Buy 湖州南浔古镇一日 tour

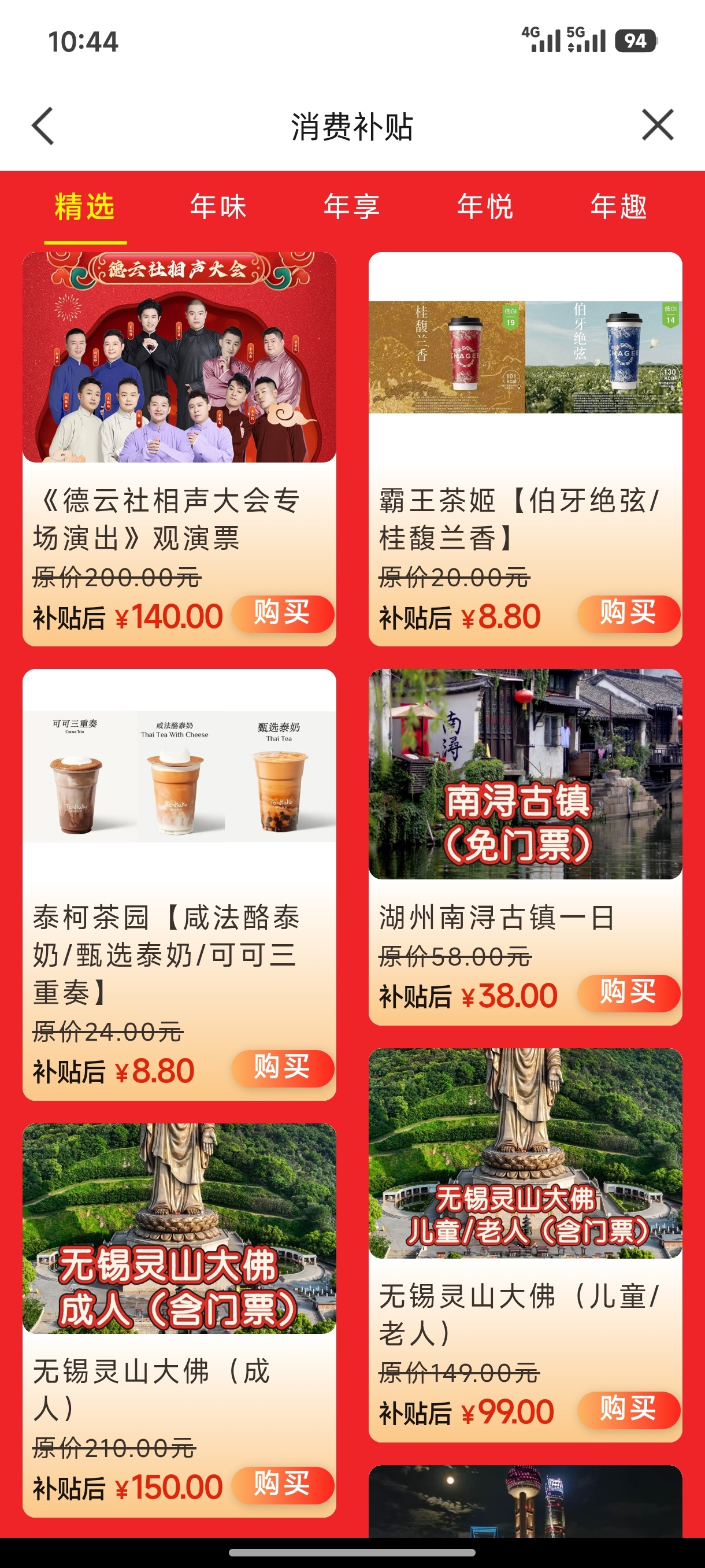point(628,993)
